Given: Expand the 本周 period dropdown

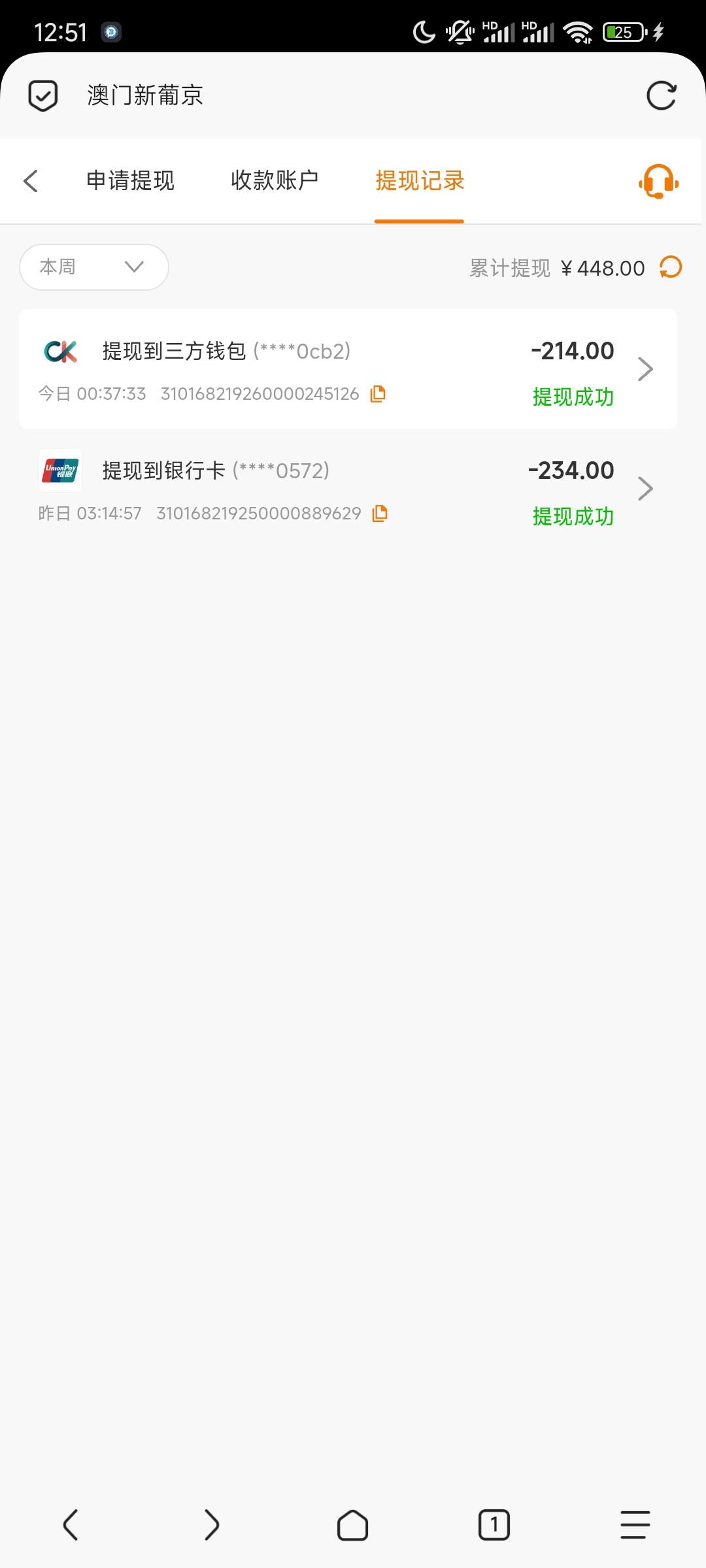Looking at the screenshot, I should [94, 267].
